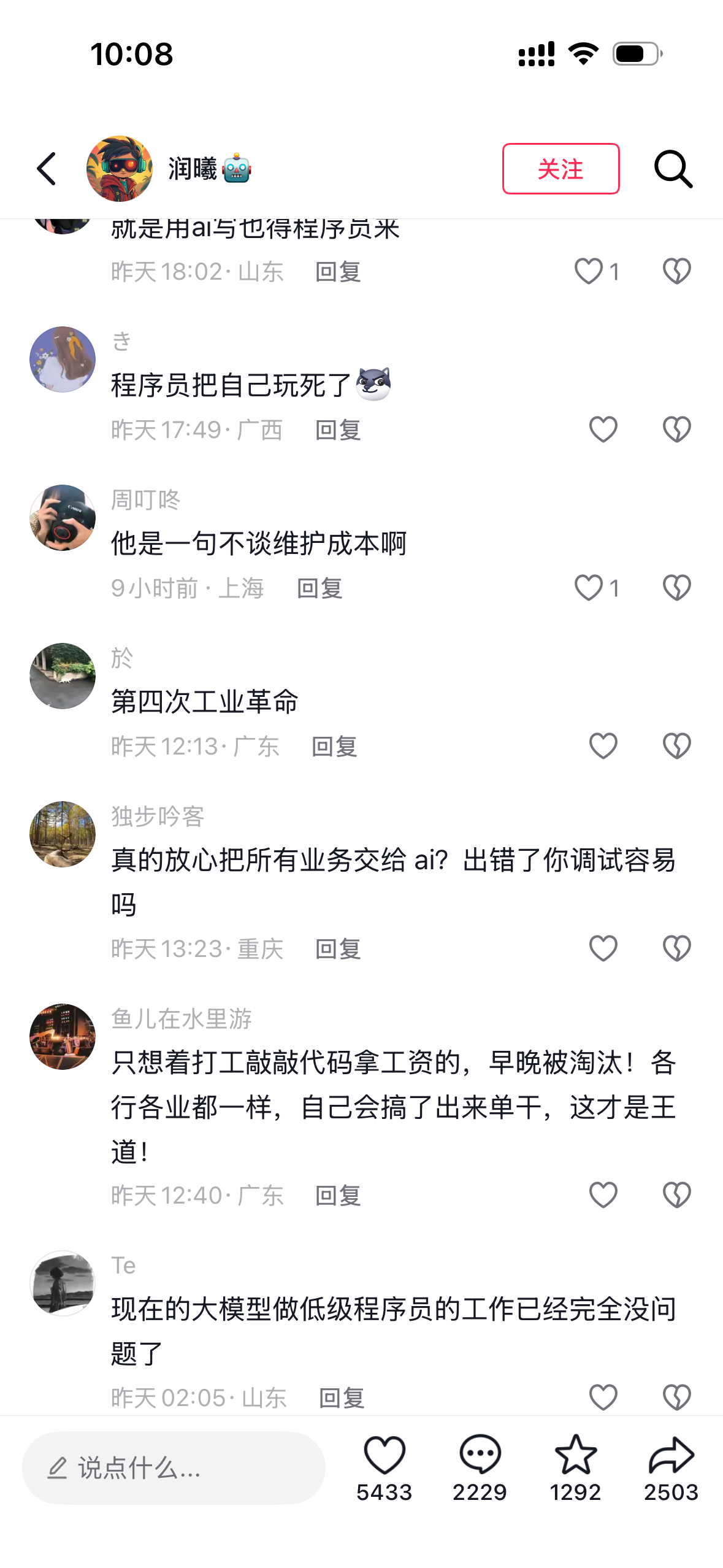The image size is (723, 1568).
Task: Open 周叮咚's profile picture
Action: (x=63, y=518)
